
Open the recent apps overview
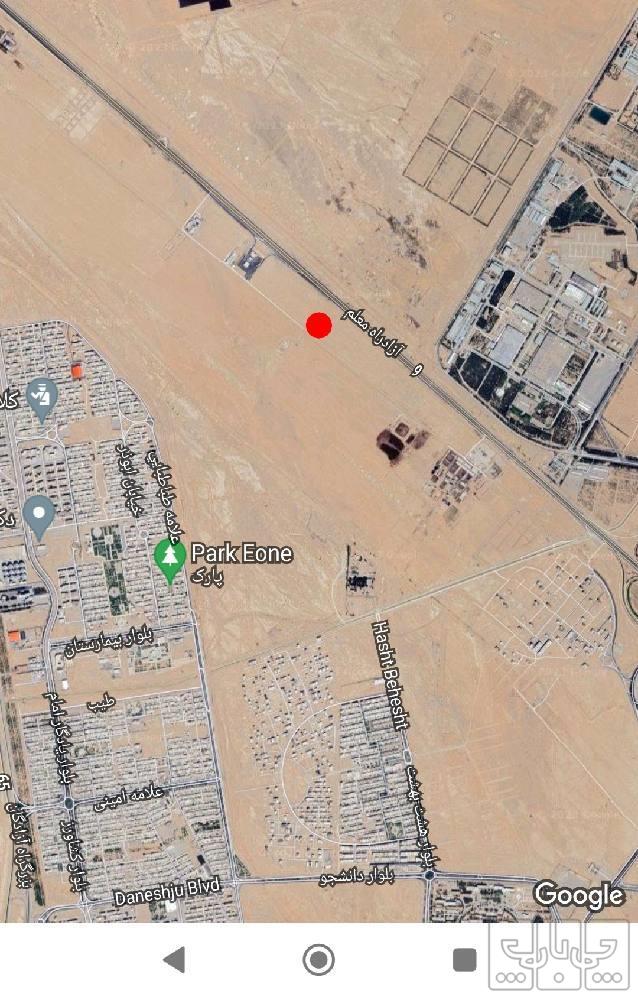464,960
